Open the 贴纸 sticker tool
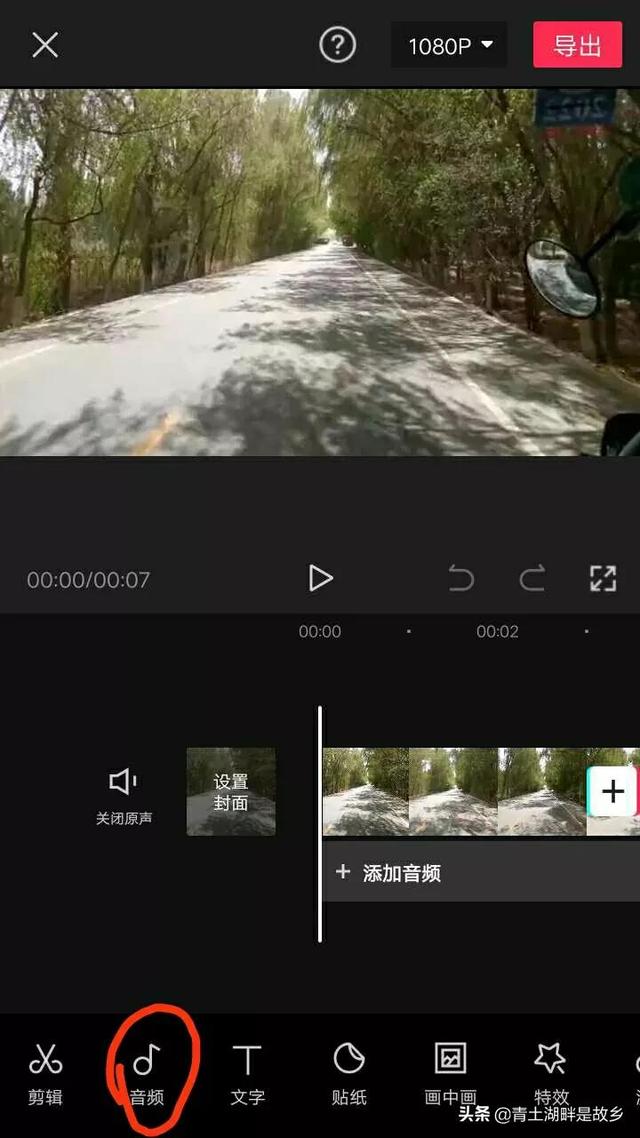640x1138 pixels. (x=348, y=1073)
